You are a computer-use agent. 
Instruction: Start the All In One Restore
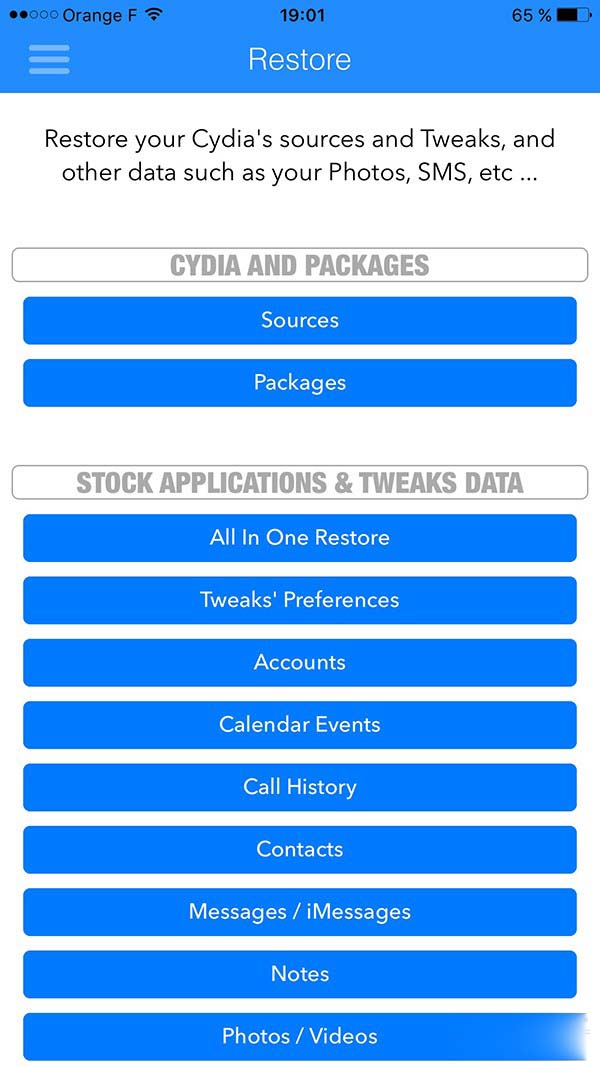300,538
